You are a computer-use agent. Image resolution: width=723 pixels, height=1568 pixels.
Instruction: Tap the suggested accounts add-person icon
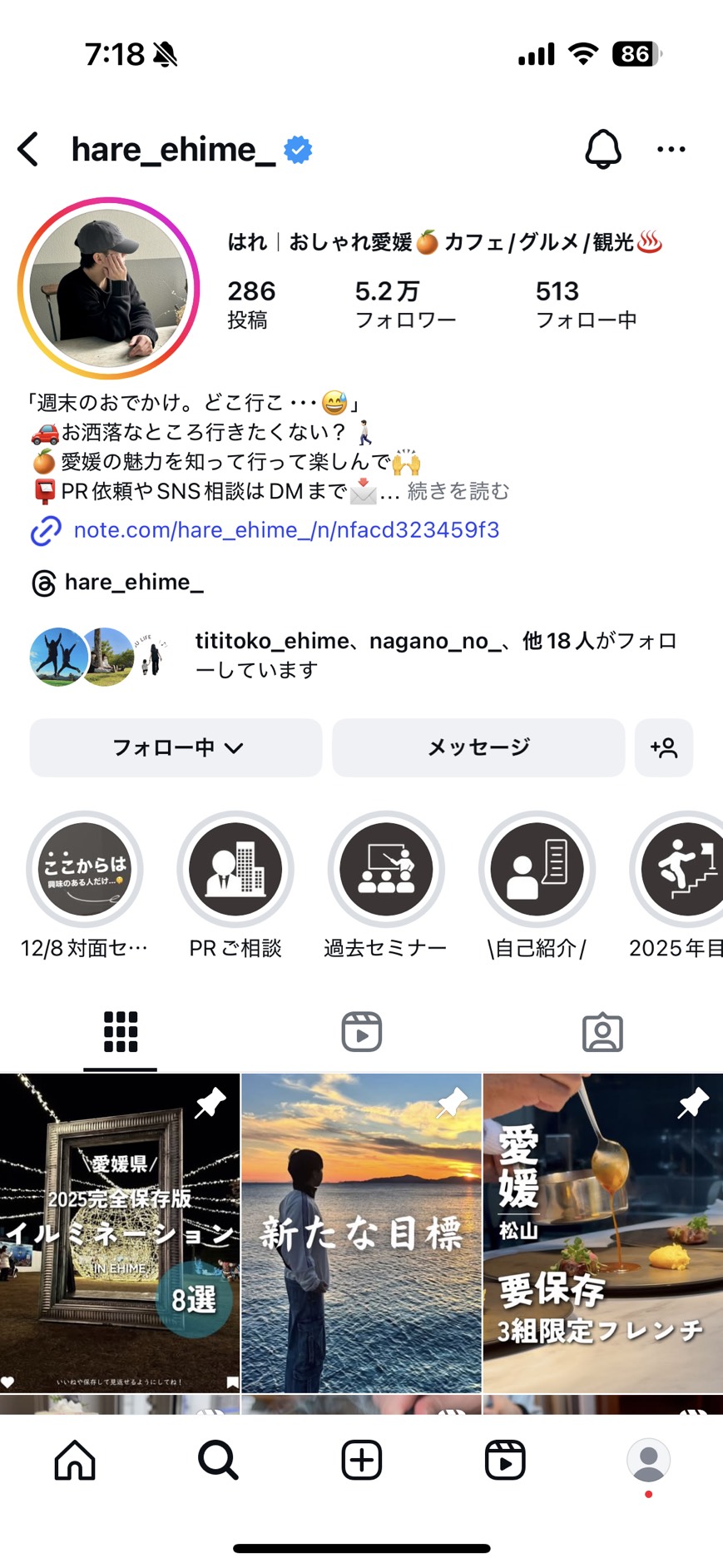pos(663,748)
